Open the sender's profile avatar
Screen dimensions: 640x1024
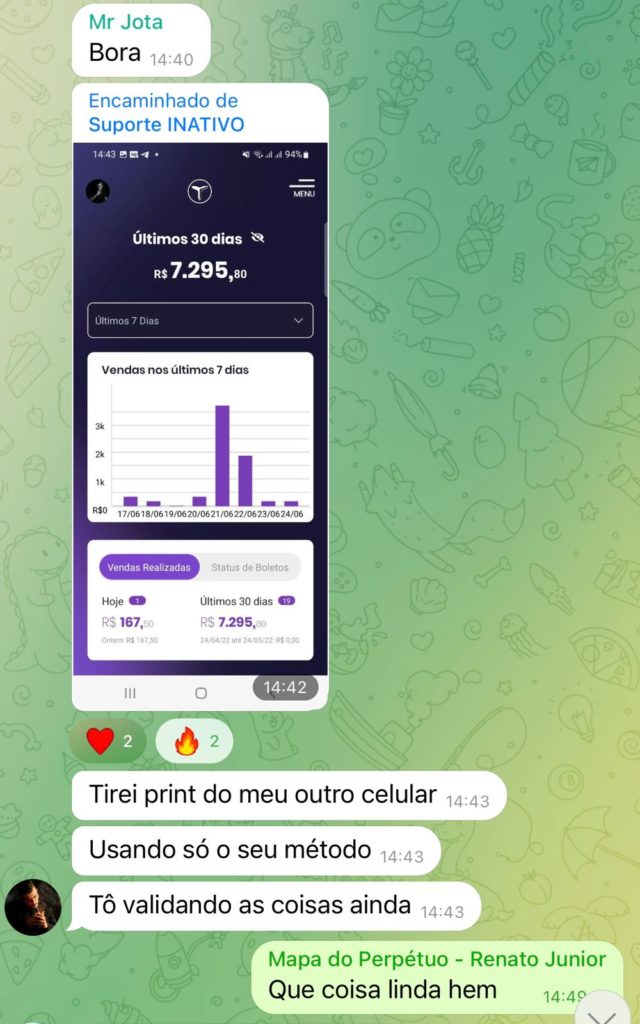point(33,906)
